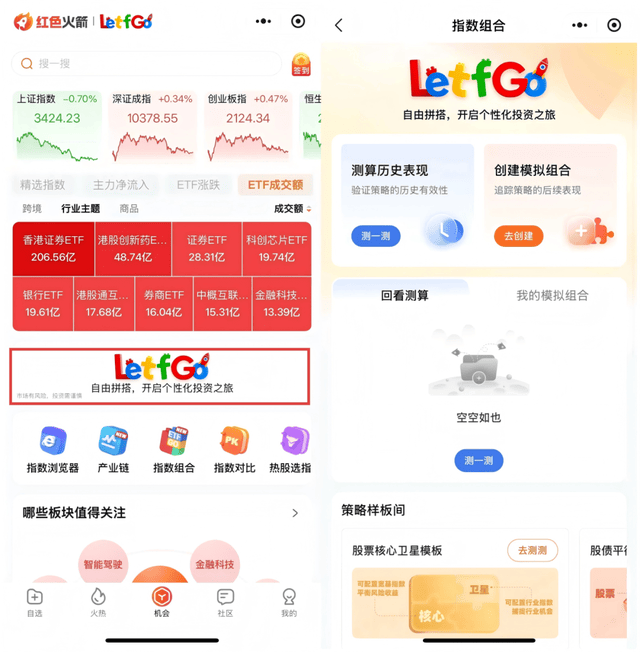Open the LetfGo banner on the home page
Image resolution: width=640 pixels, height=652 pixels.
pos(160,375)
